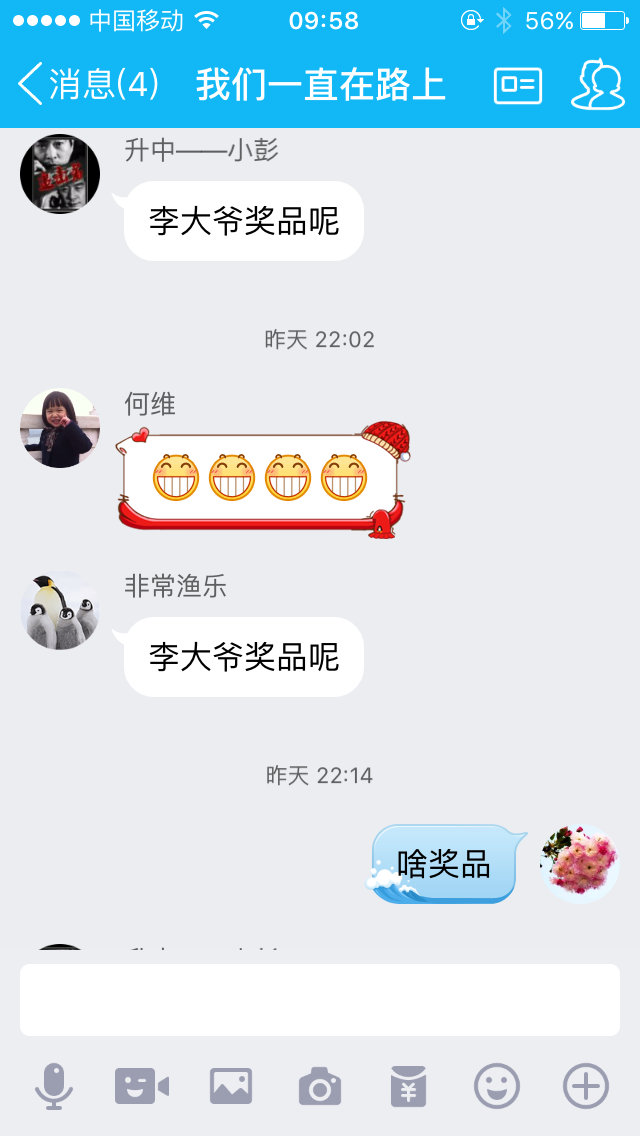Focus the message text input box
This screenshot has height=1136, width=640.
pyautogui.click(x=320, y=999)
